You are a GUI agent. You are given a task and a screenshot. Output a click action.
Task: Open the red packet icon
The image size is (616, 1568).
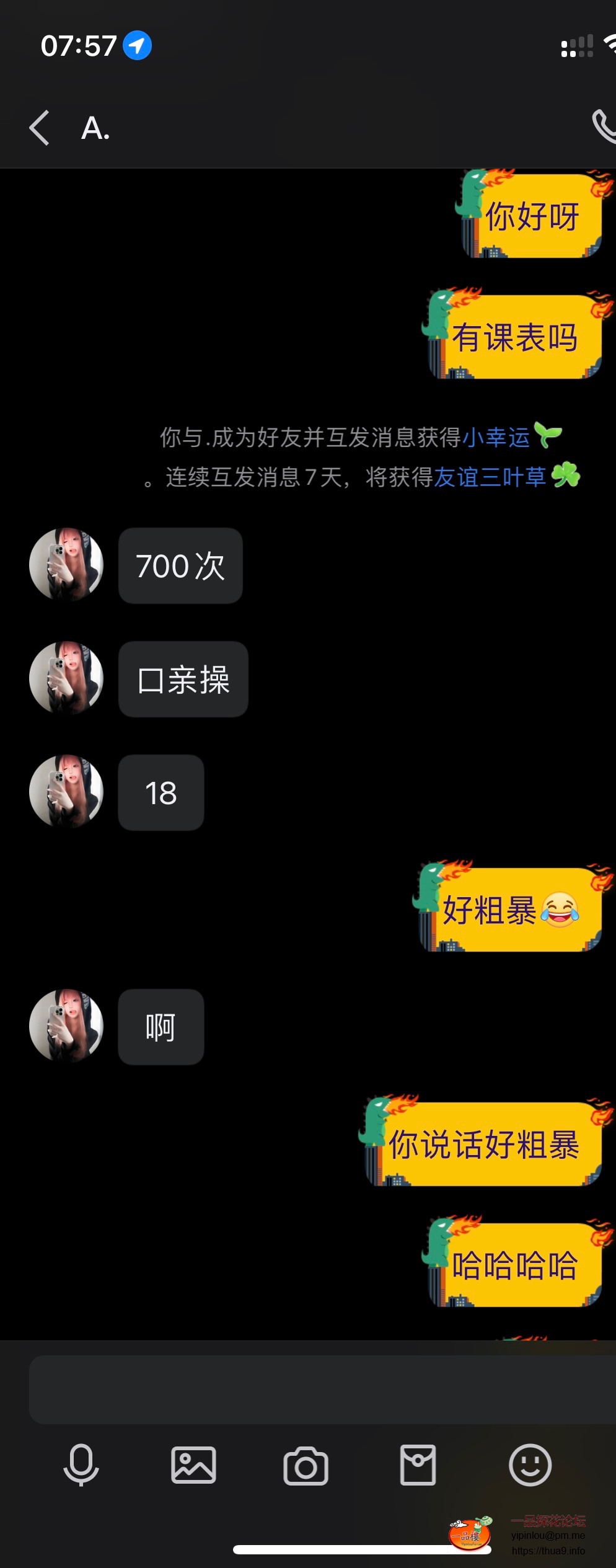pos(418,1465)
